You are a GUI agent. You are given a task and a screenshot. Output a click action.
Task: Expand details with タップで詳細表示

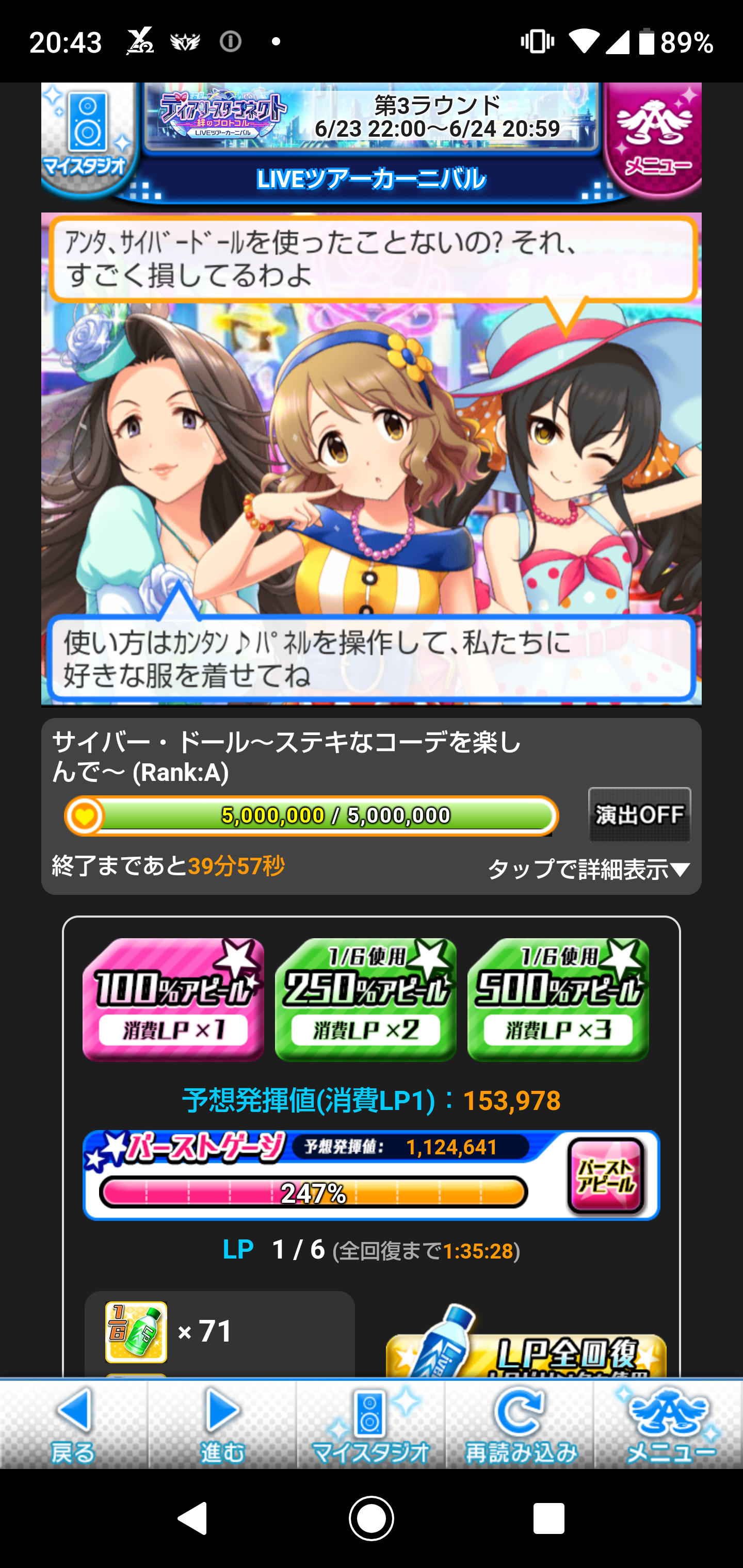588,869
